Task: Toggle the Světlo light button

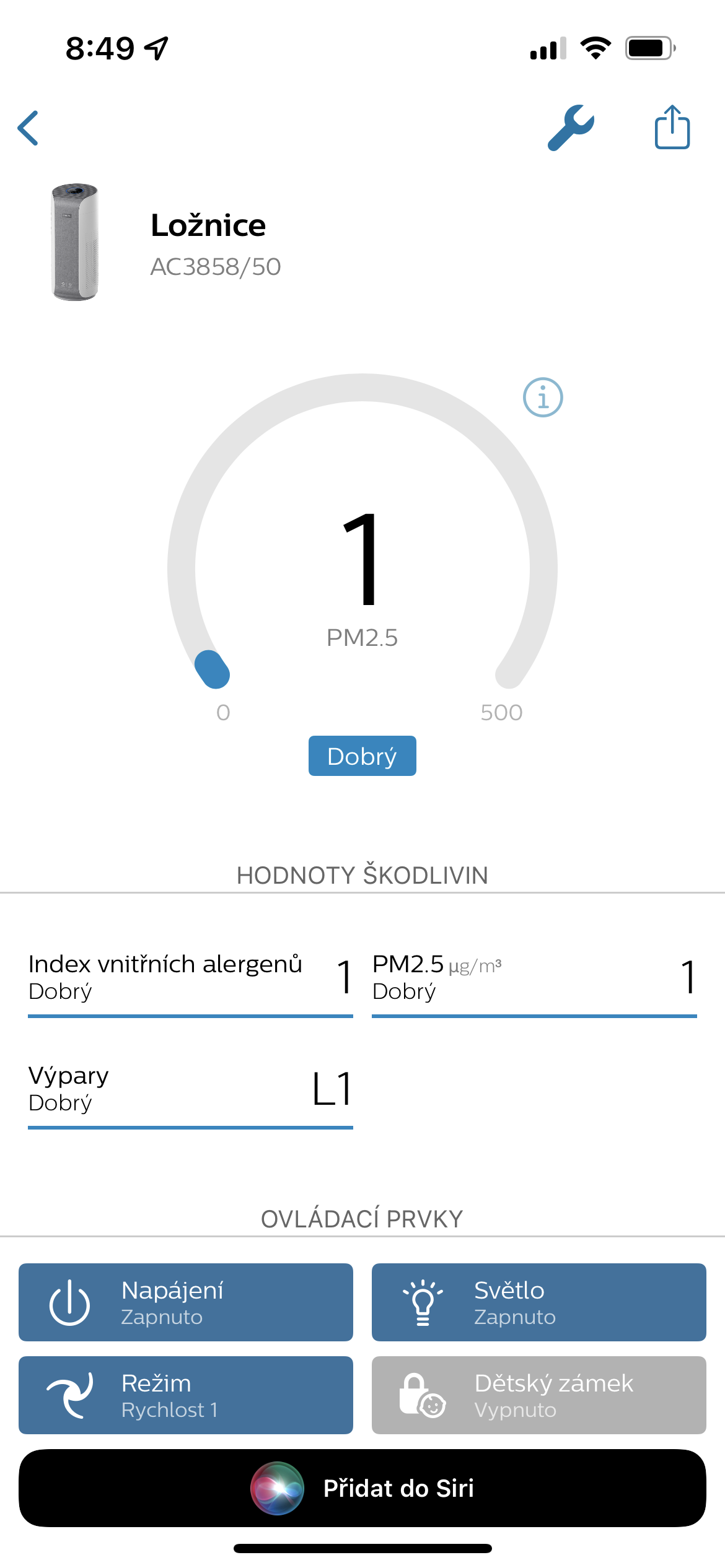Action: (x=538, y=1302)
